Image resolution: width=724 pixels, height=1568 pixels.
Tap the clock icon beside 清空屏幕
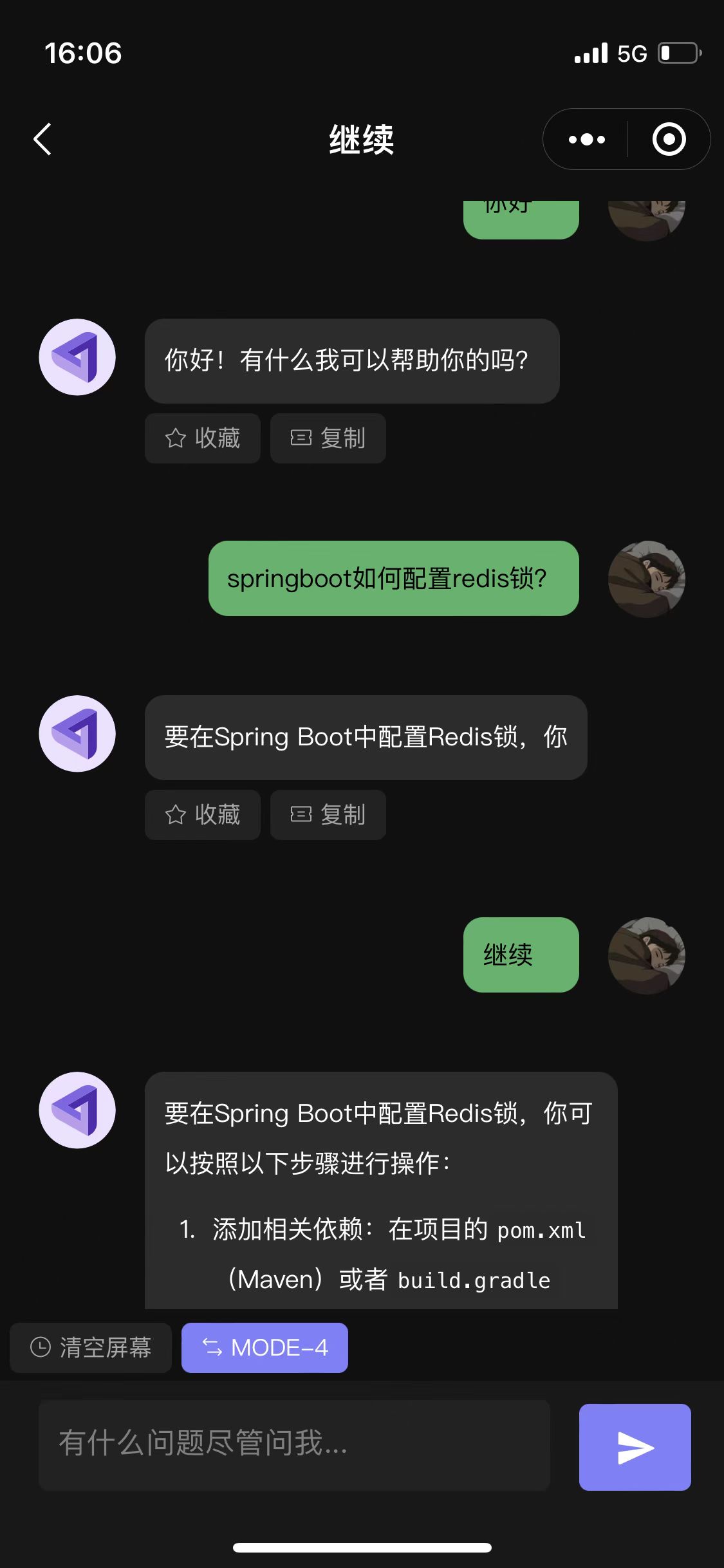[40, 1348]
